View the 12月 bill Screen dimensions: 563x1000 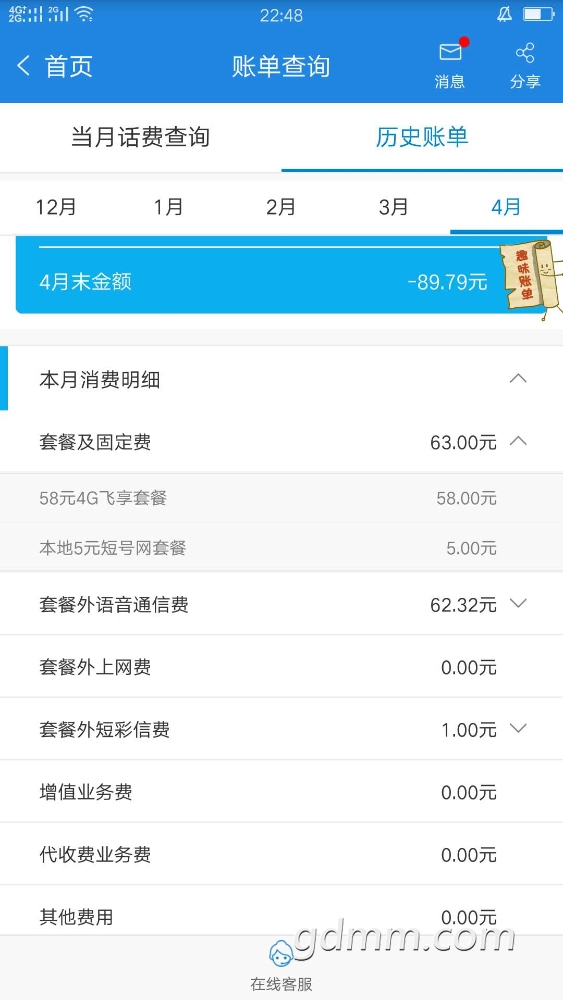pos(56,207)
